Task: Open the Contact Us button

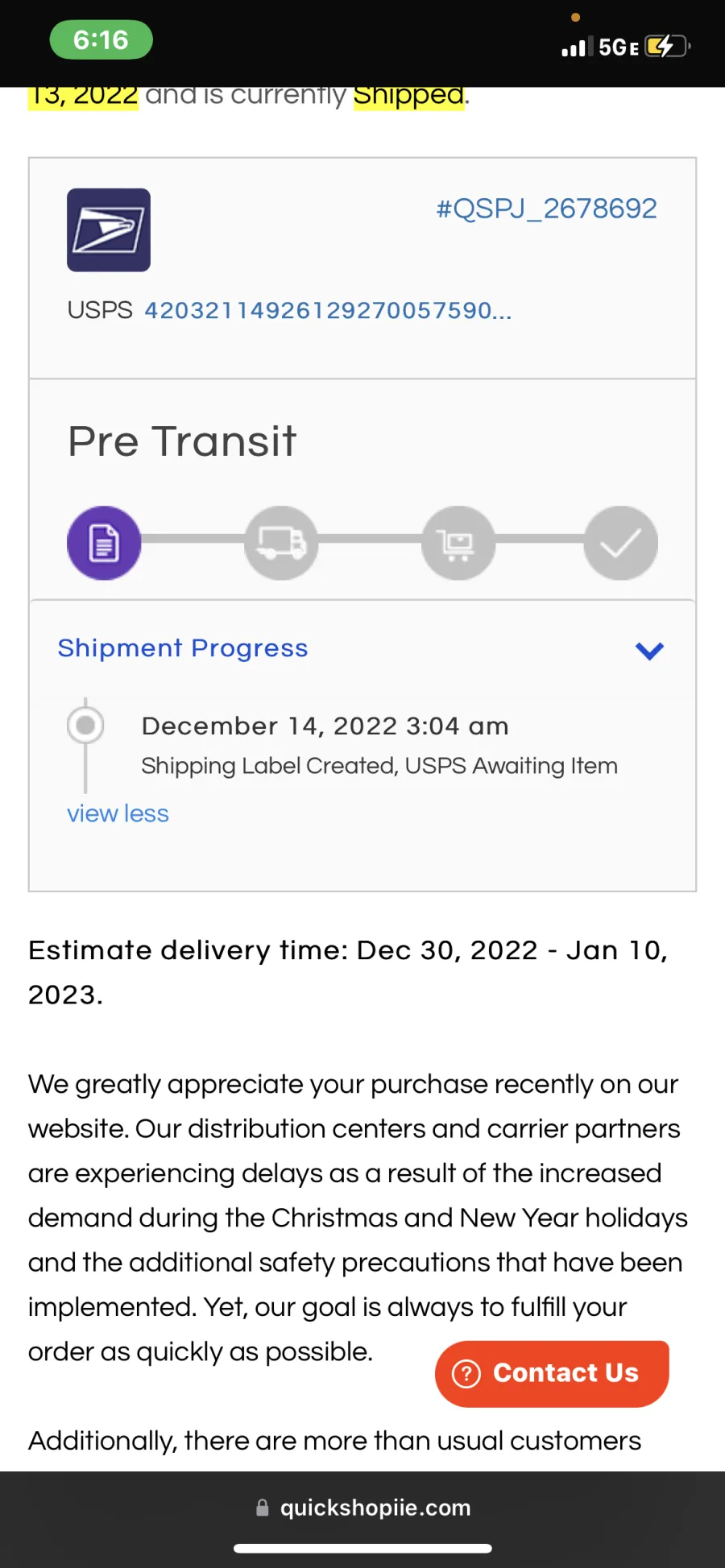Action: 552,1373
